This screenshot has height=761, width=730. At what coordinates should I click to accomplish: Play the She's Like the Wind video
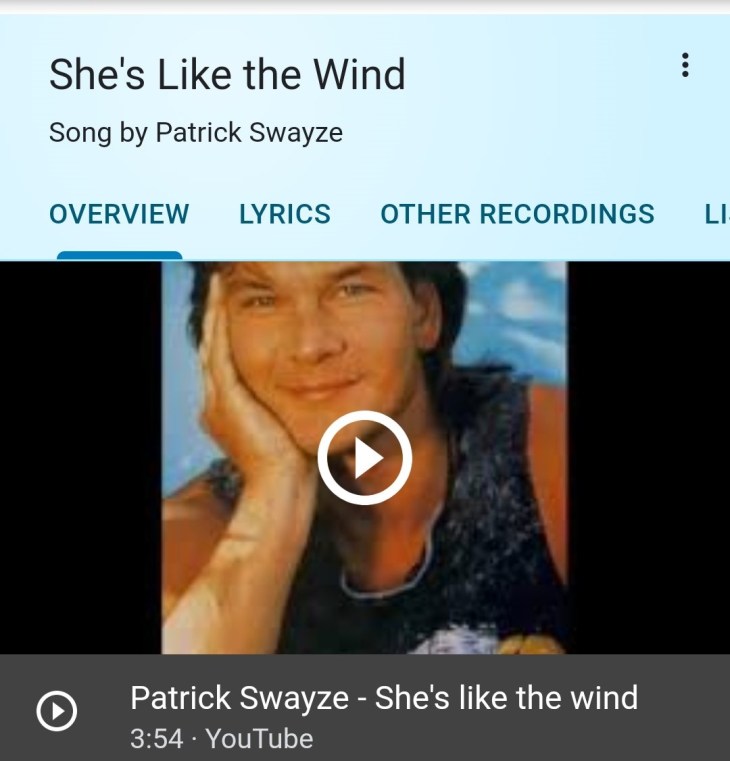365,457
